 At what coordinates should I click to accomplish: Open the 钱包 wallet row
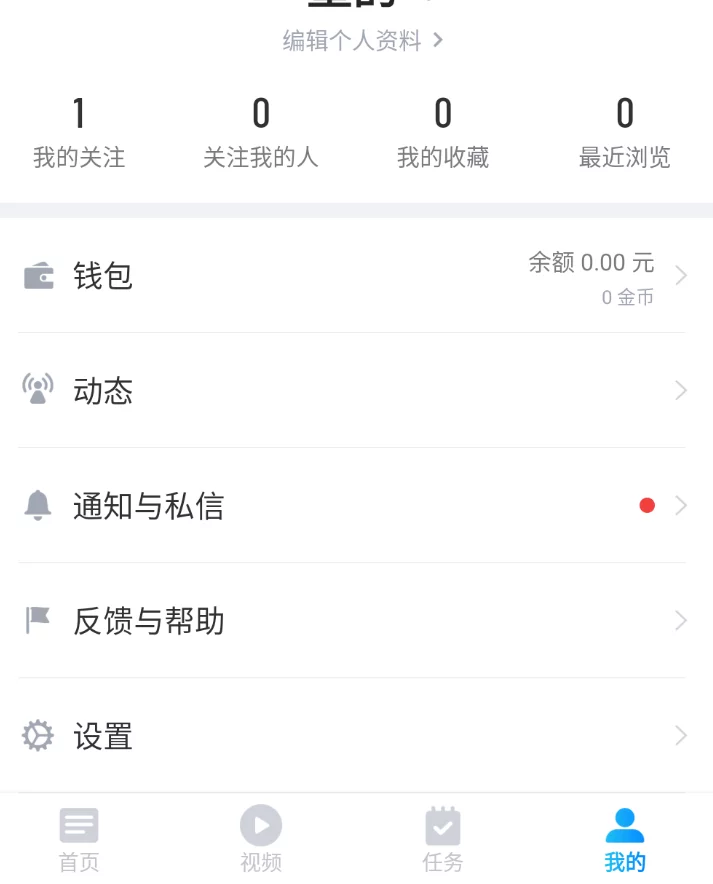[356, 276]
